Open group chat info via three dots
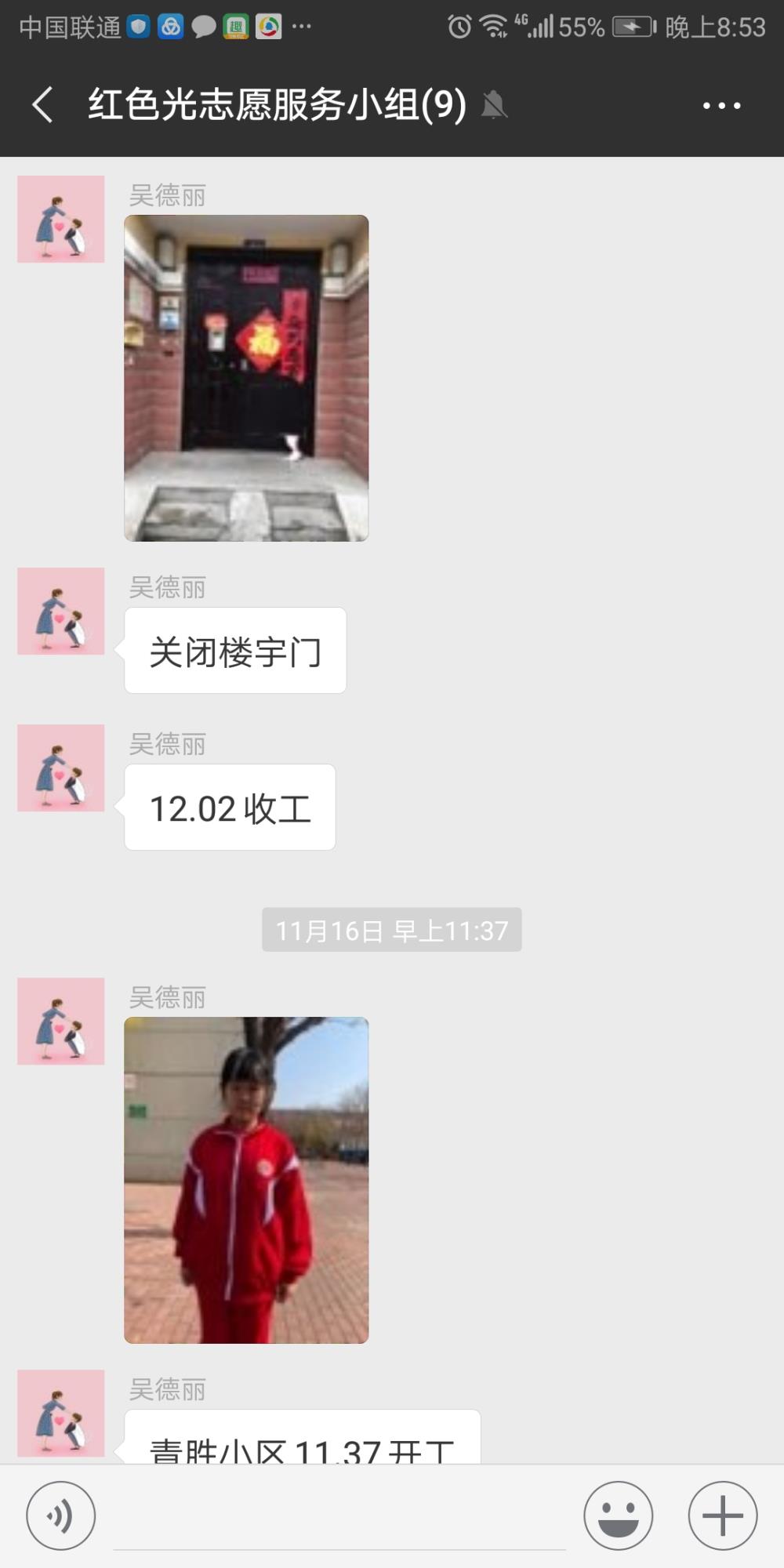The image size is (784, 1568). tap(721, 105)
